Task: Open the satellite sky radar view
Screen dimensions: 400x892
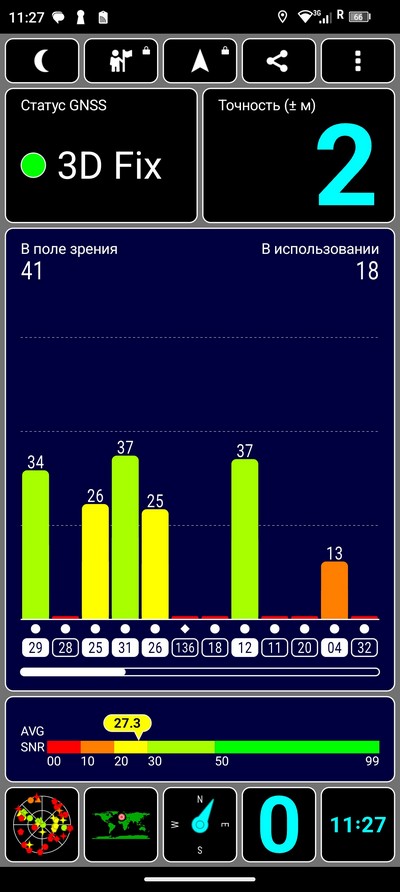Action: (x=42, y=824)
